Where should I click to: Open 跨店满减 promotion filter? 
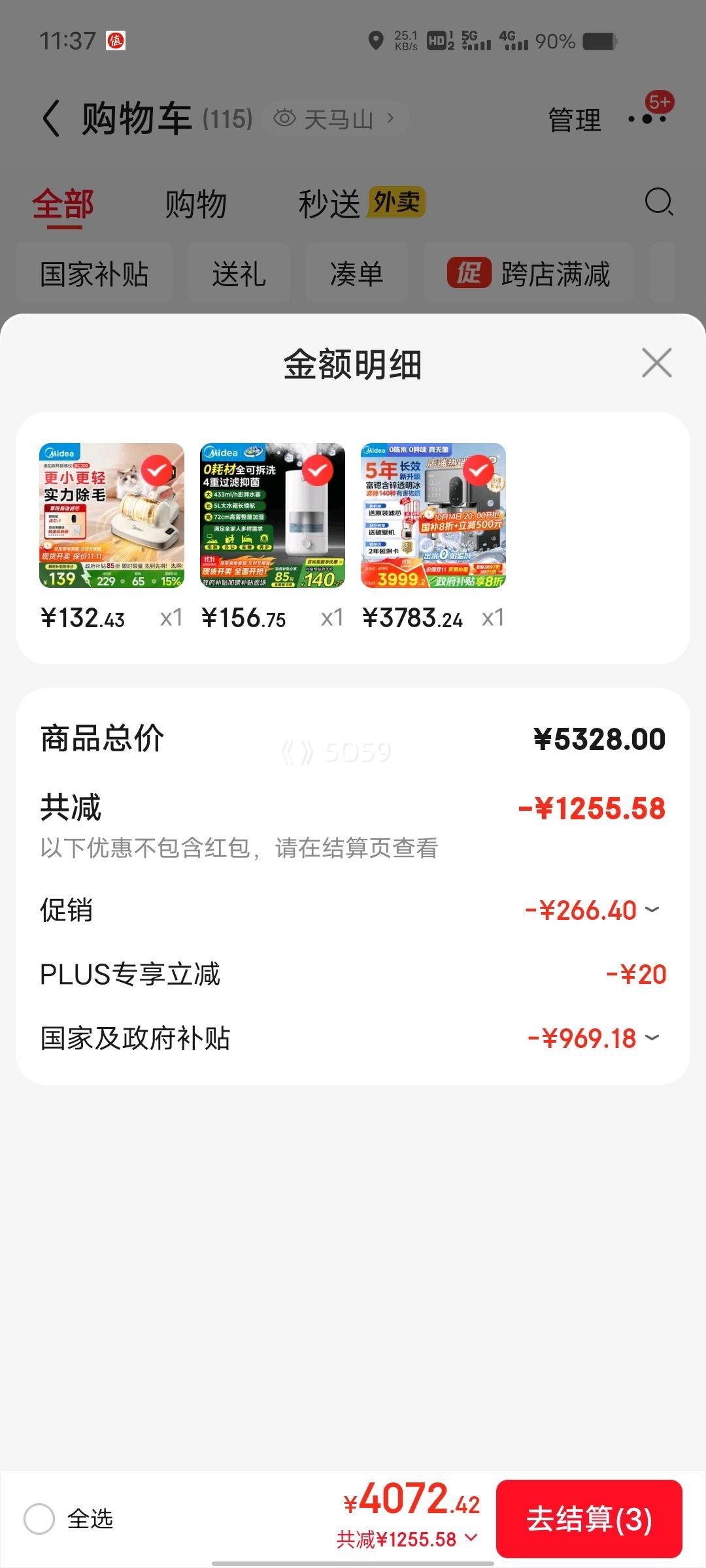[529, 274]
